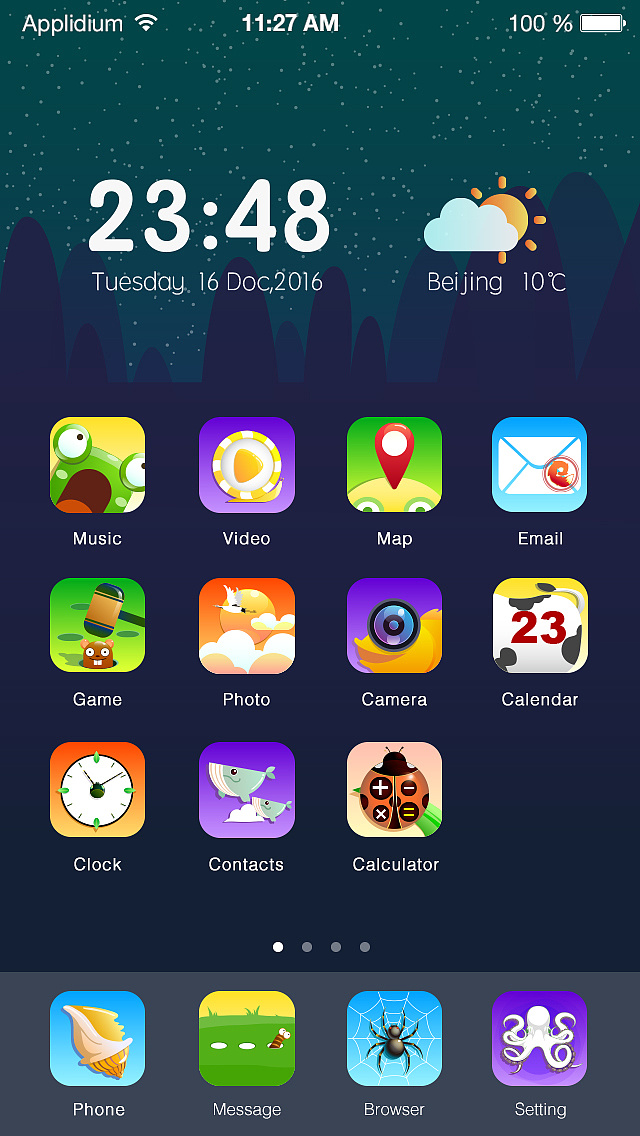640x1136 pixels.
Task: Launch the Camera app
Action: click(x=394, y=625)
